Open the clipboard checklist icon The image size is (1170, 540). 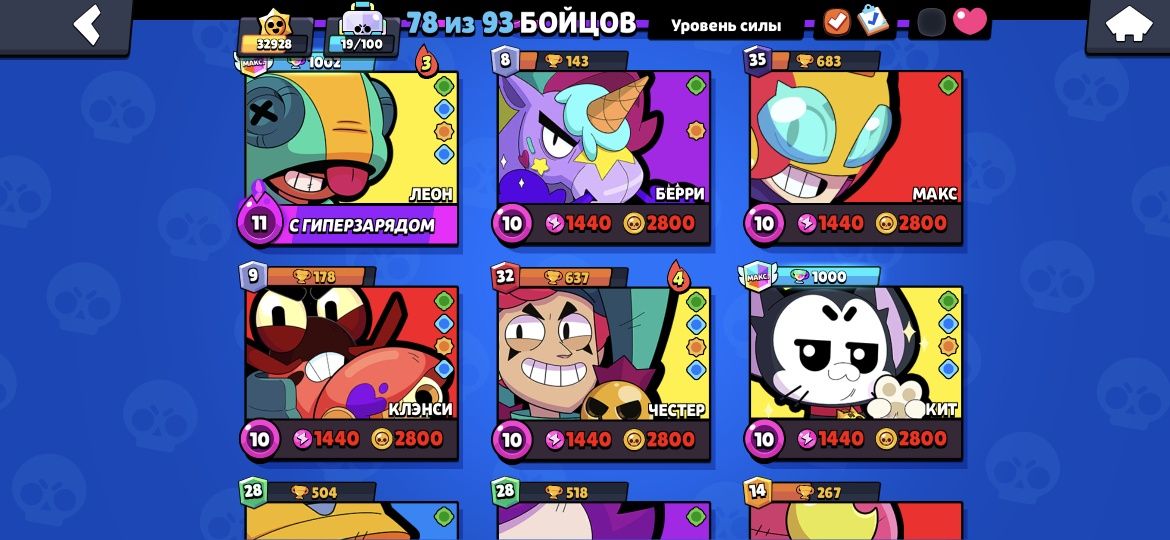(x=873, y=20)
